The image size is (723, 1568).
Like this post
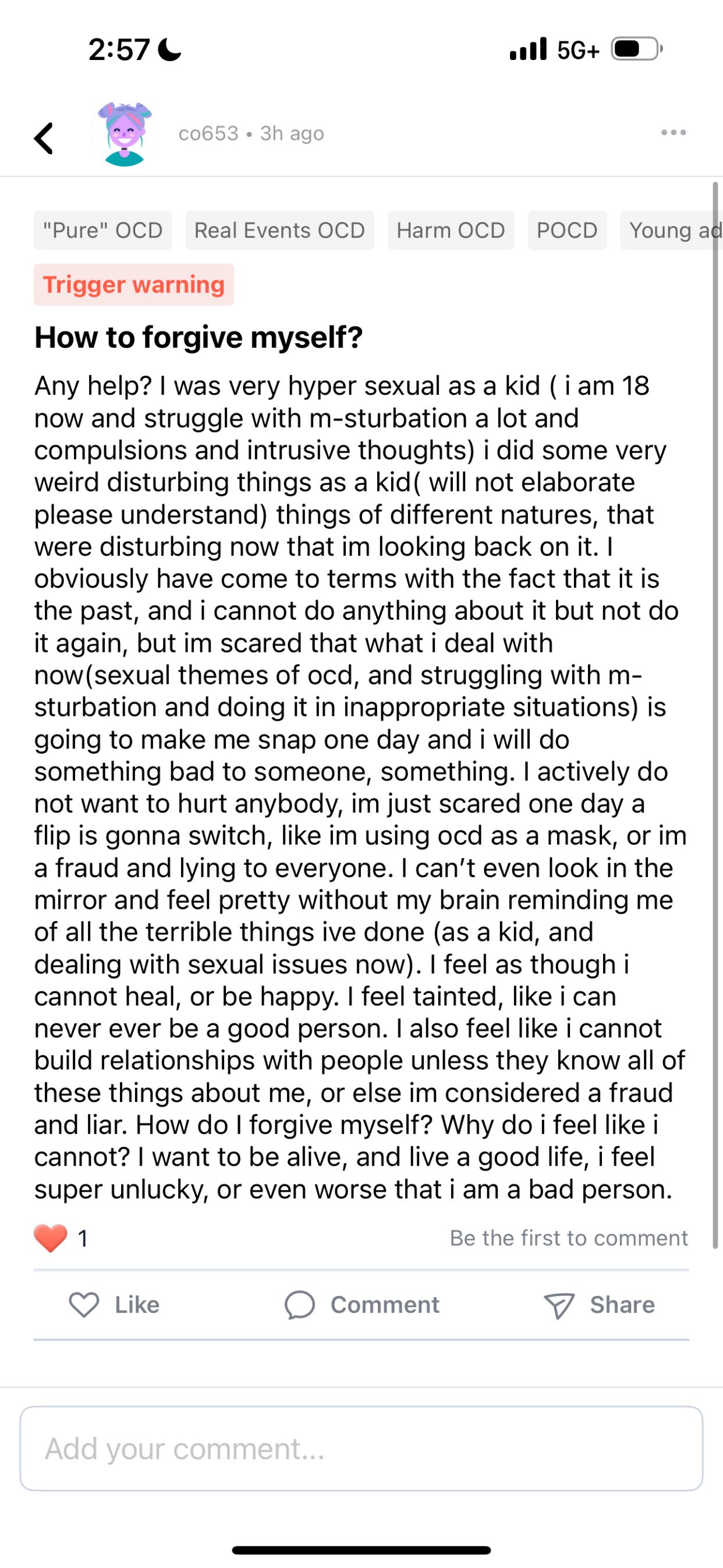[115, 1305]
